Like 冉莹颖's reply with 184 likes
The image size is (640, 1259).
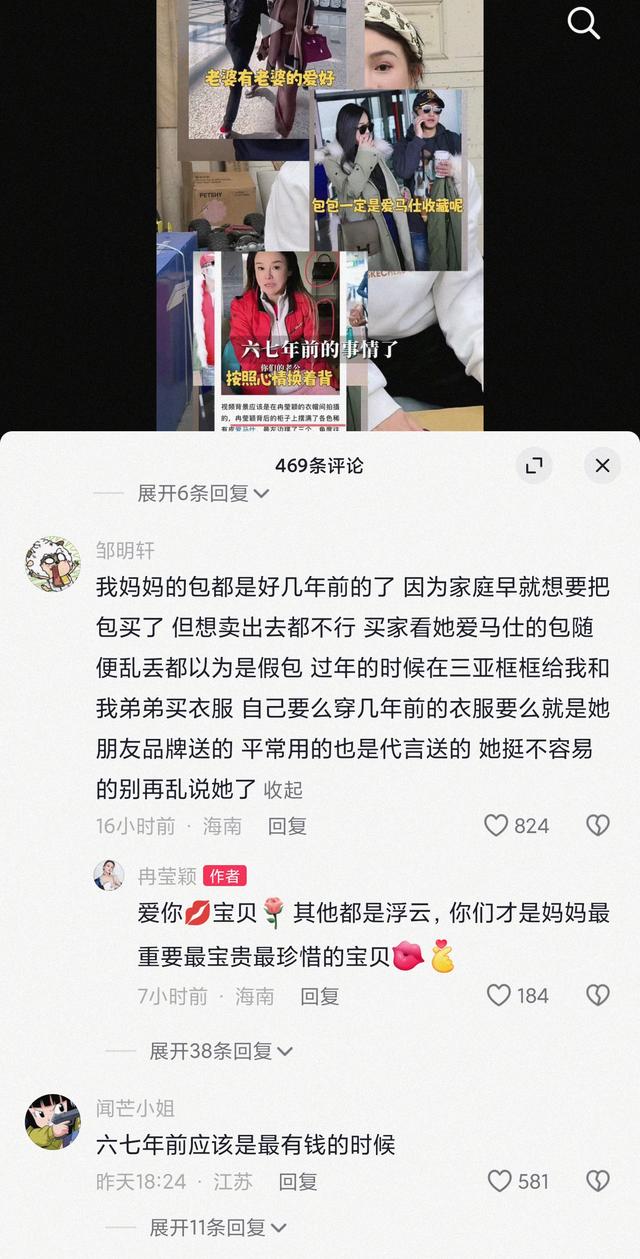518,995
